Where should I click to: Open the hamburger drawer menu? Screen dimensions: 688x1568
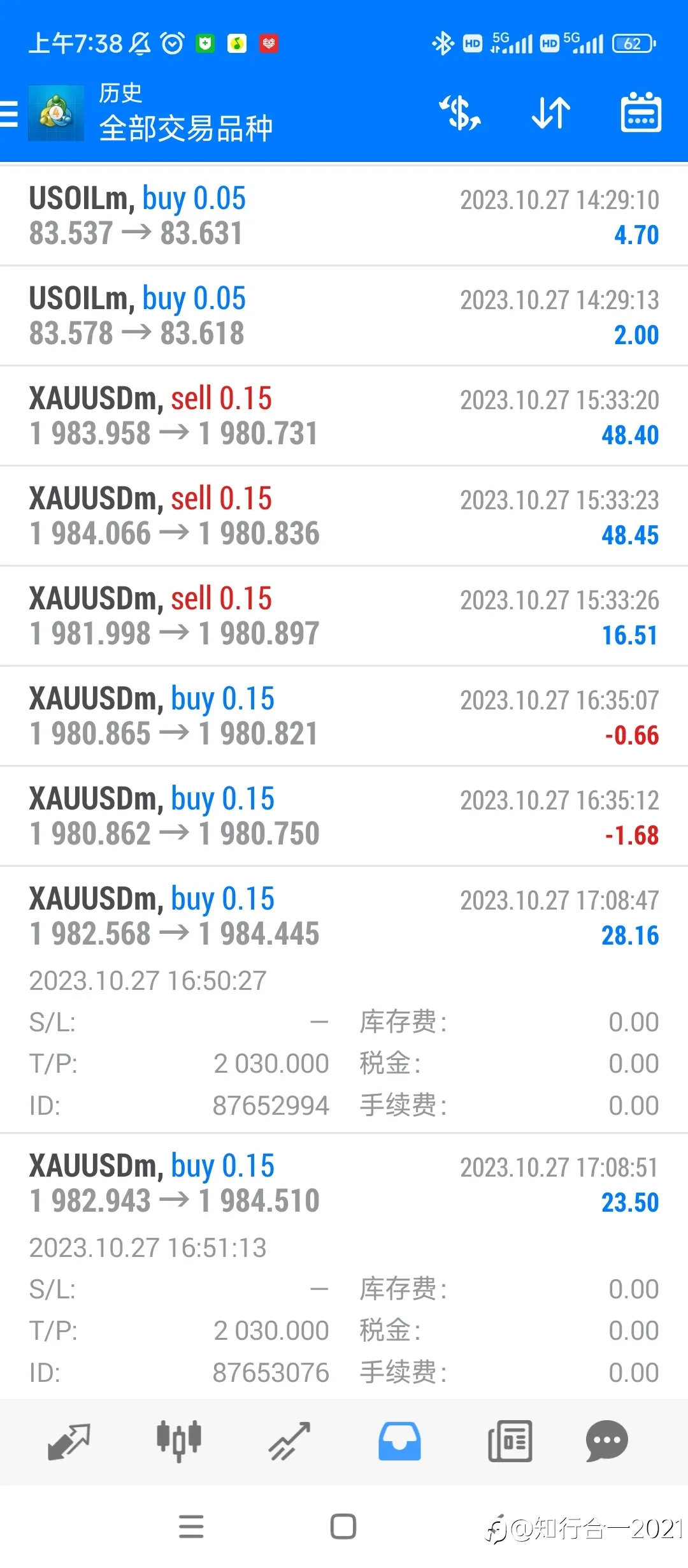9,114
